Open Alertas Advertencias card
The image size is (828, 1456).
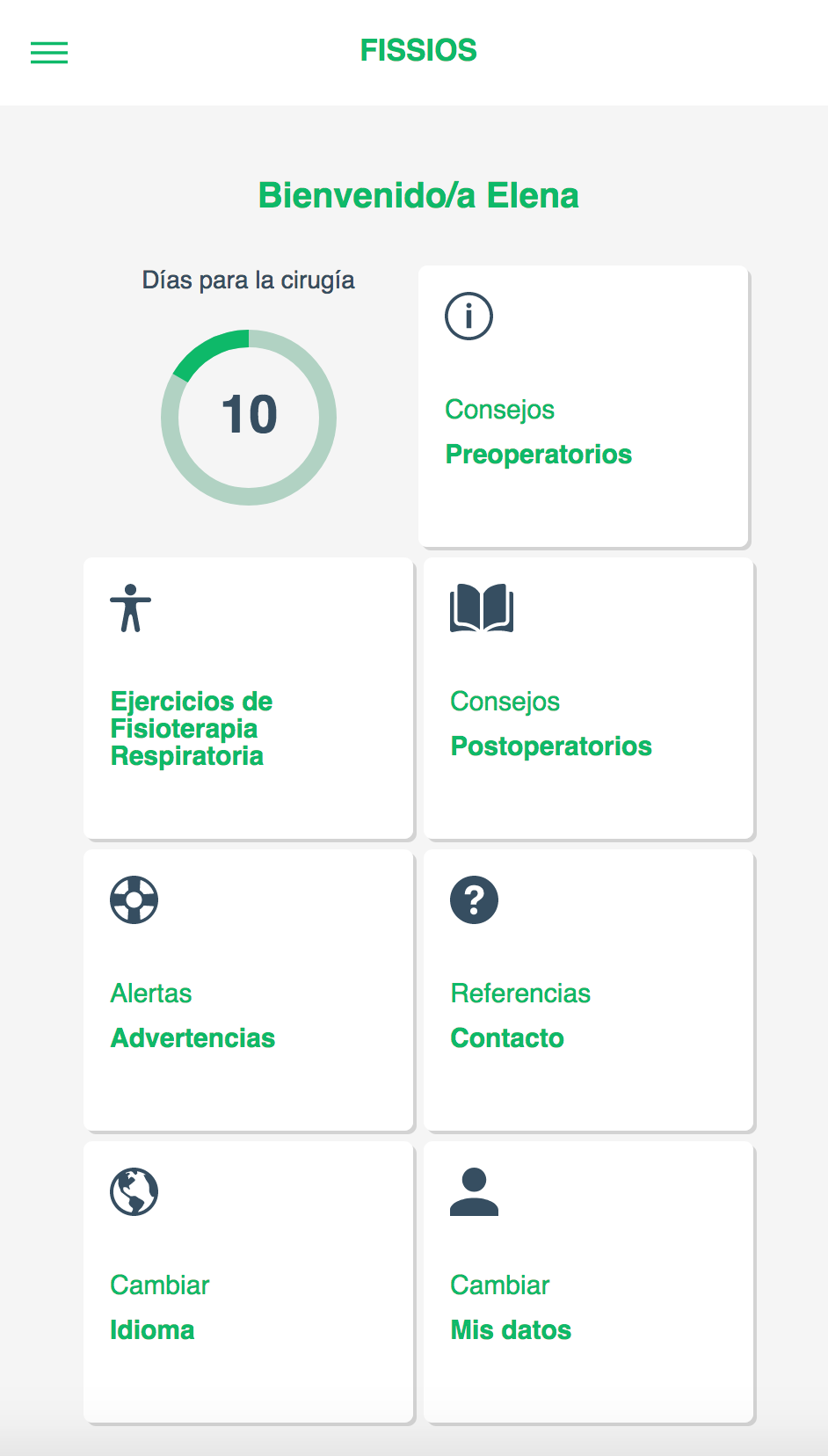pos(249,990)
